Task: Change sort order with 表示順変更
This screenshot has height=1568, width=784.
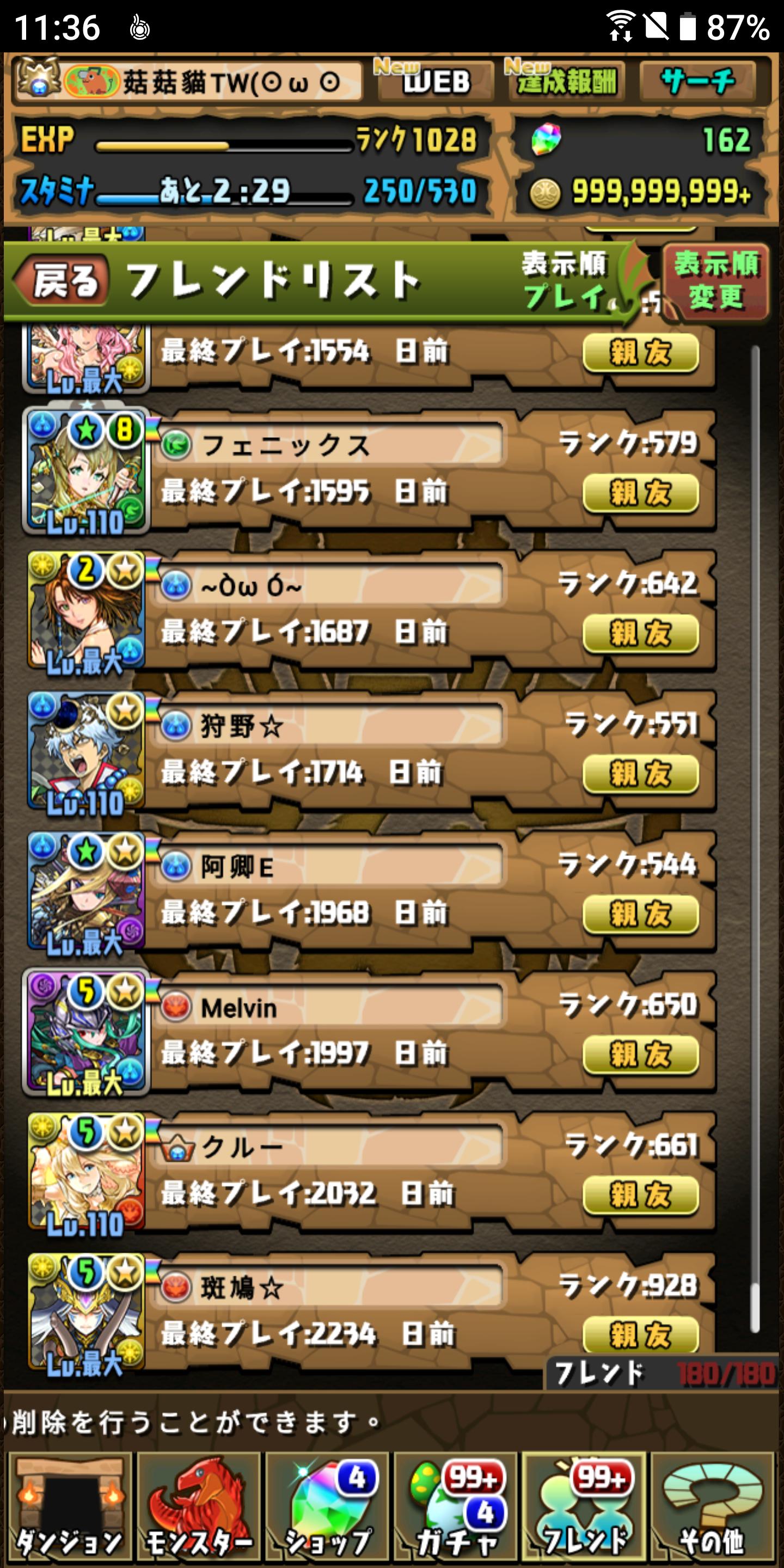Action: [716, 281]
